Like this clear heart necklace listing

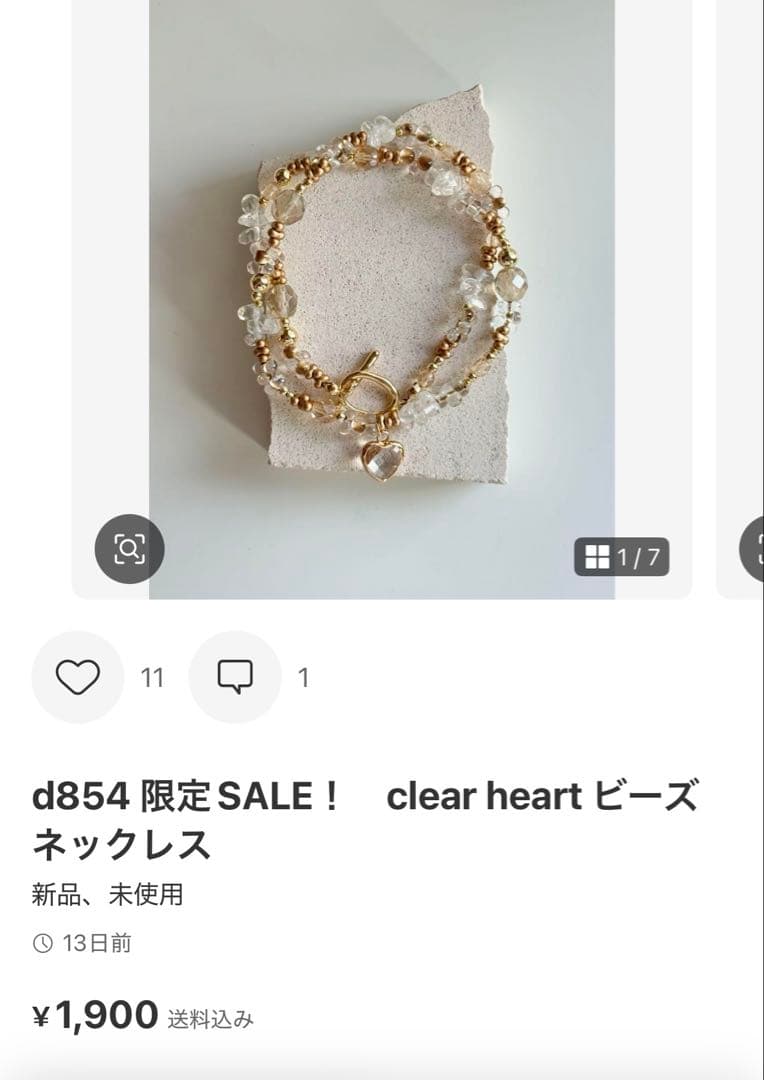[78, 677]
